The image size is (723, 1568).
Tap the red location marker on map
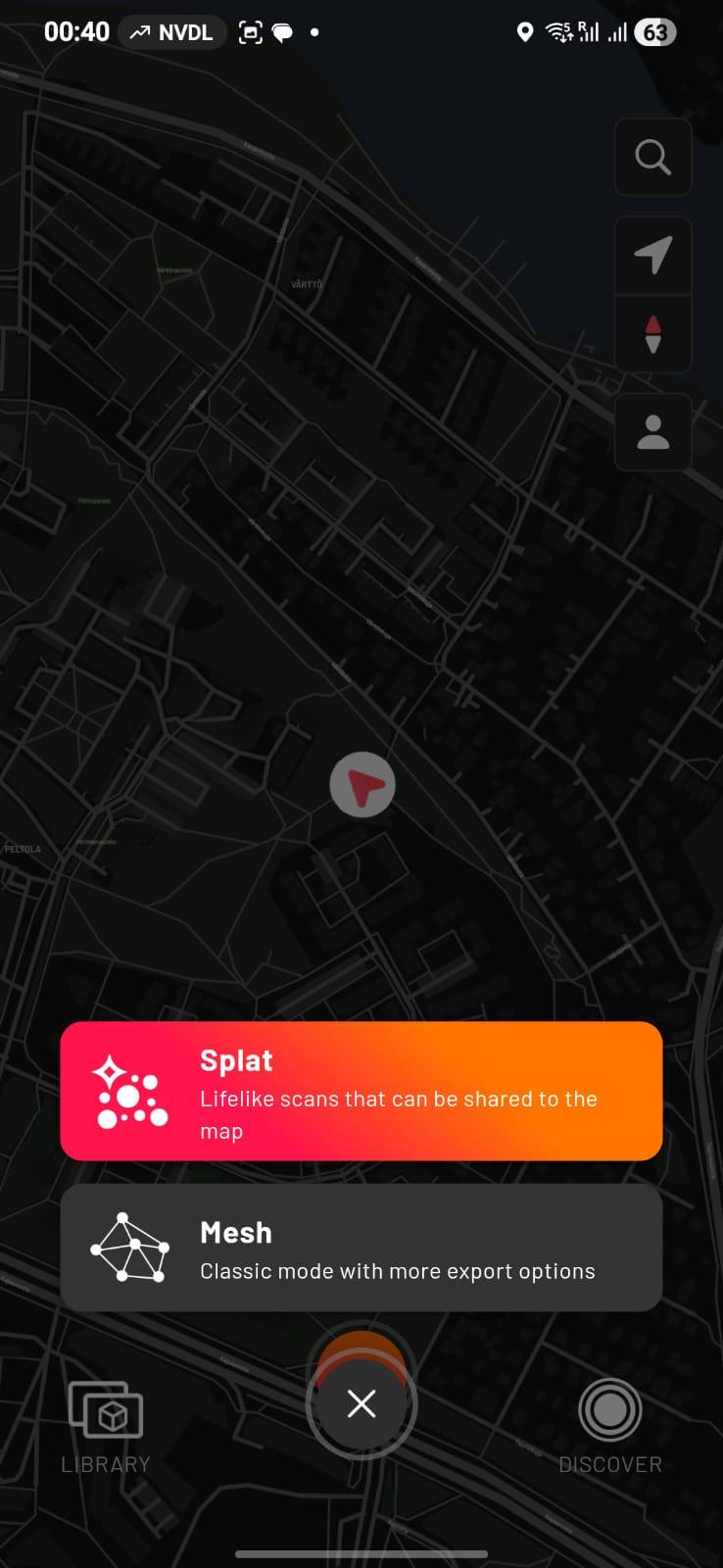[x=362, y=785]
